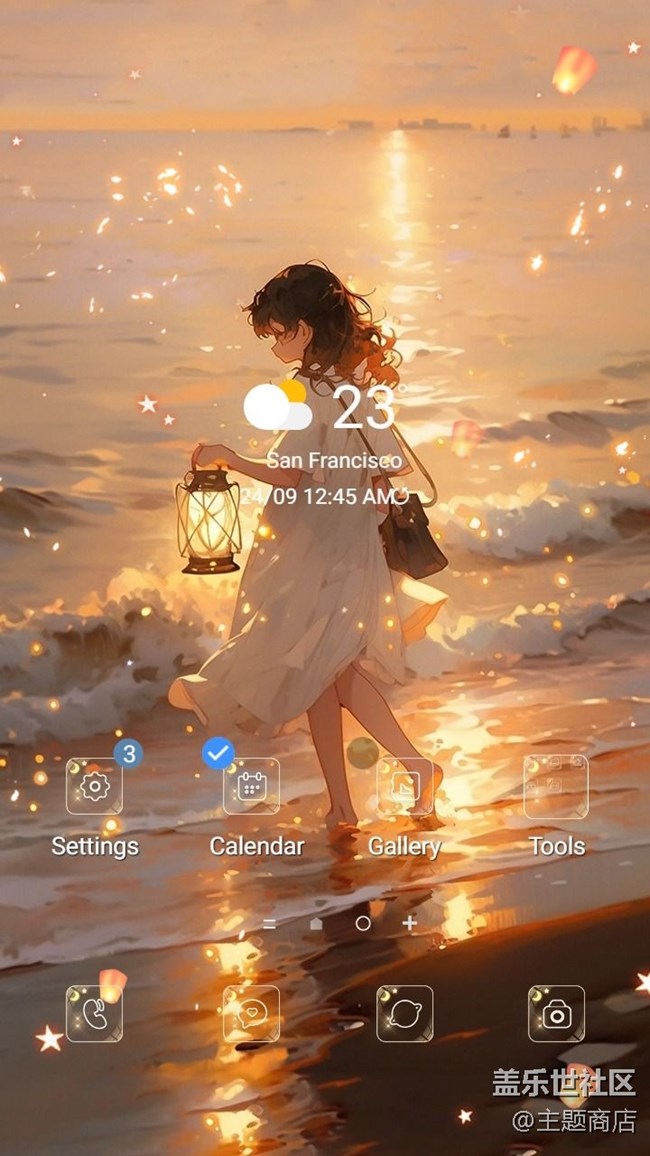The height and width of the screenshot is (1156, 650).
Task: Open the Settings app
Action: coord(95,787)
